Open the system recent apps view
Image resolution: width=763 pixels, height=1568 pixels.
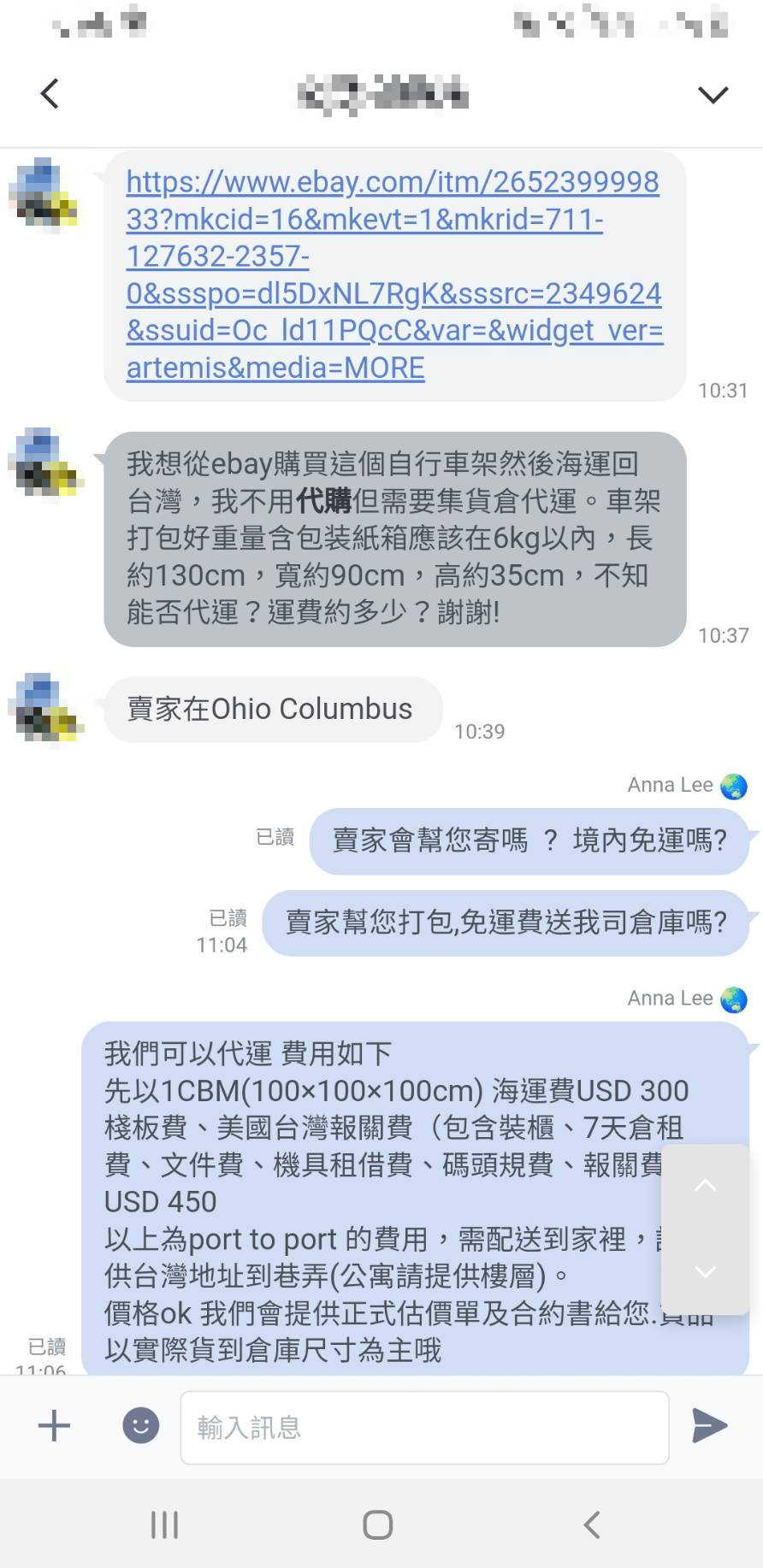coord(164,1524)
